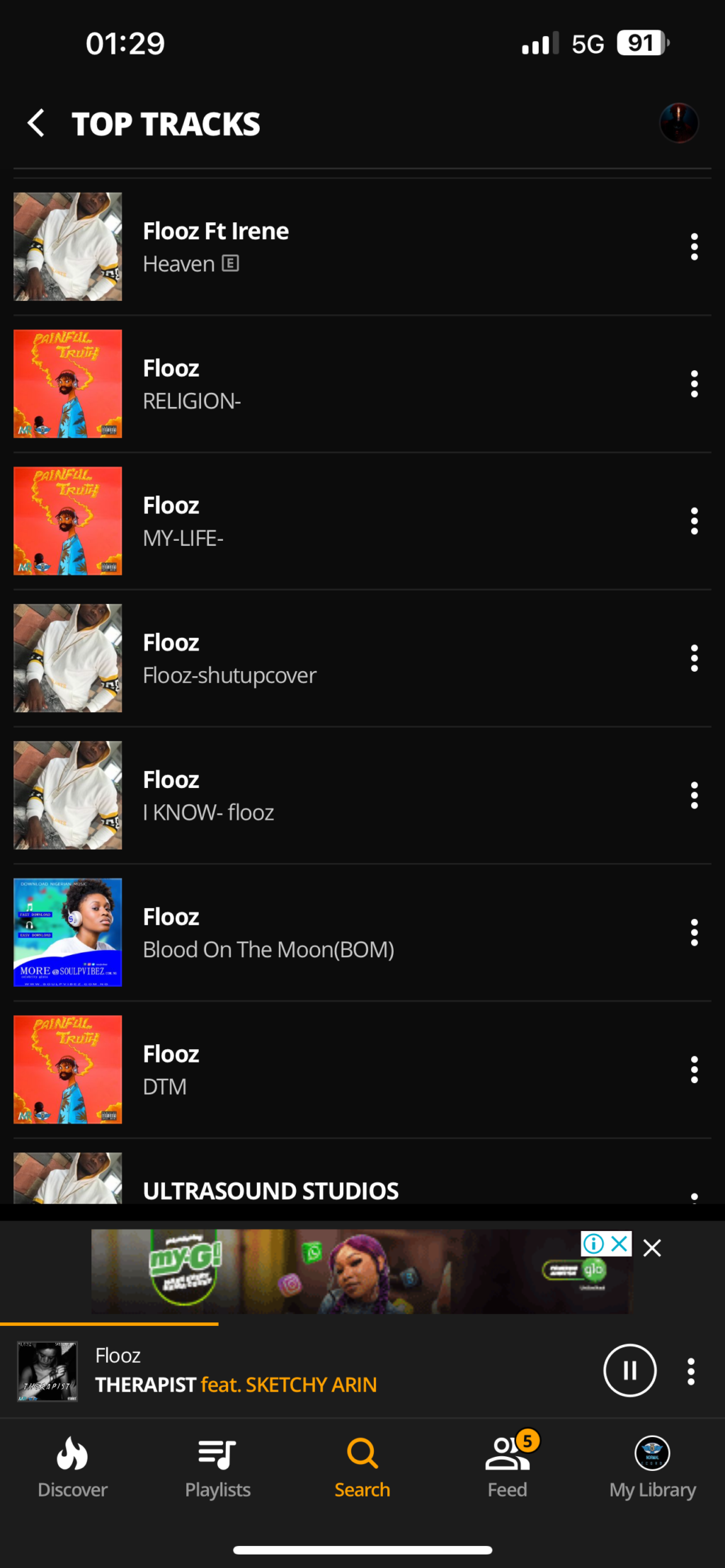This screenshot has width=725, height=1568.
Task: Go back from Top Tracks
Action: 36,123
